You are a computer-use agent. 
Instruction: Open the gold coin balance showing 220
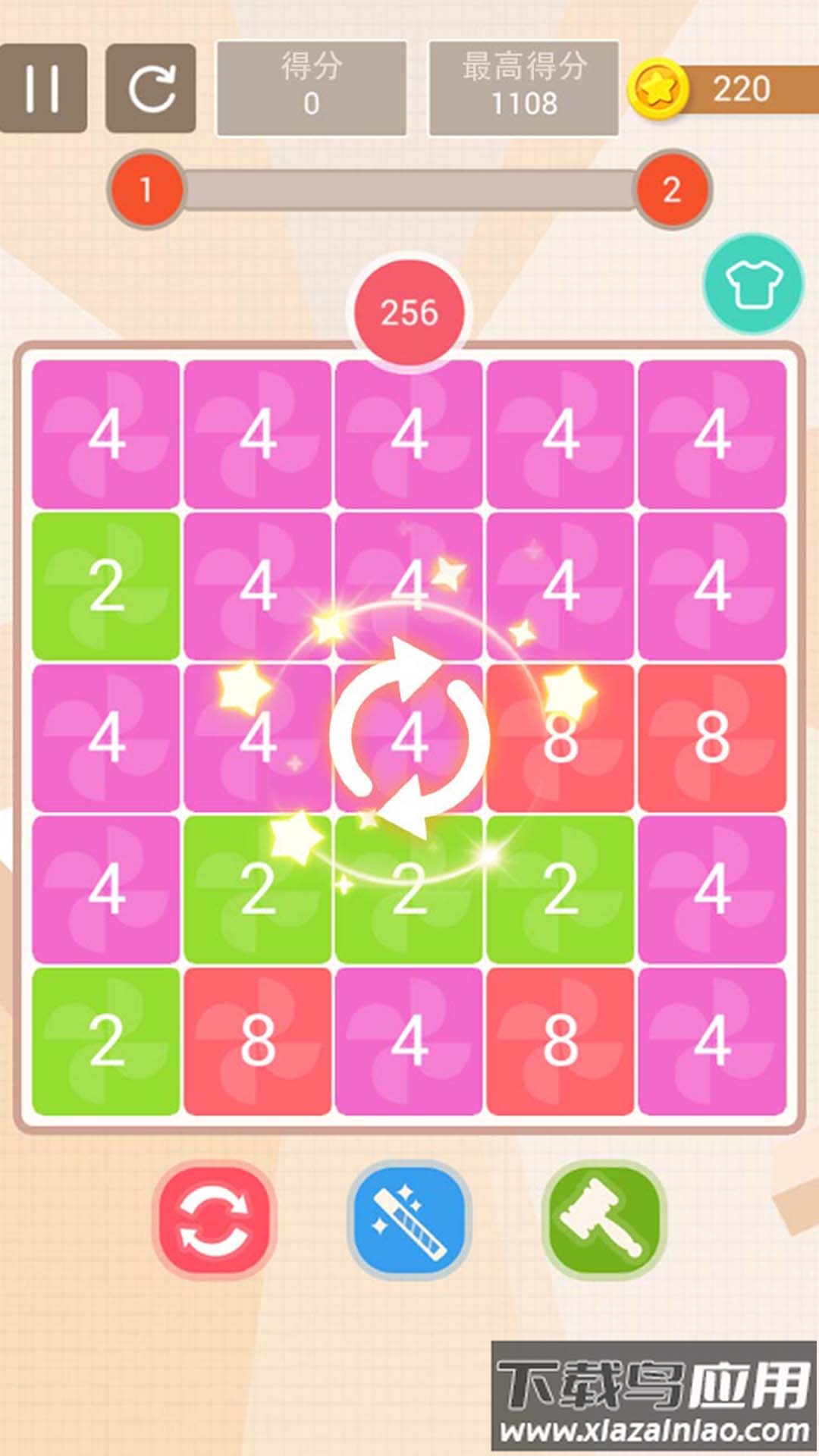pos(720,89)
